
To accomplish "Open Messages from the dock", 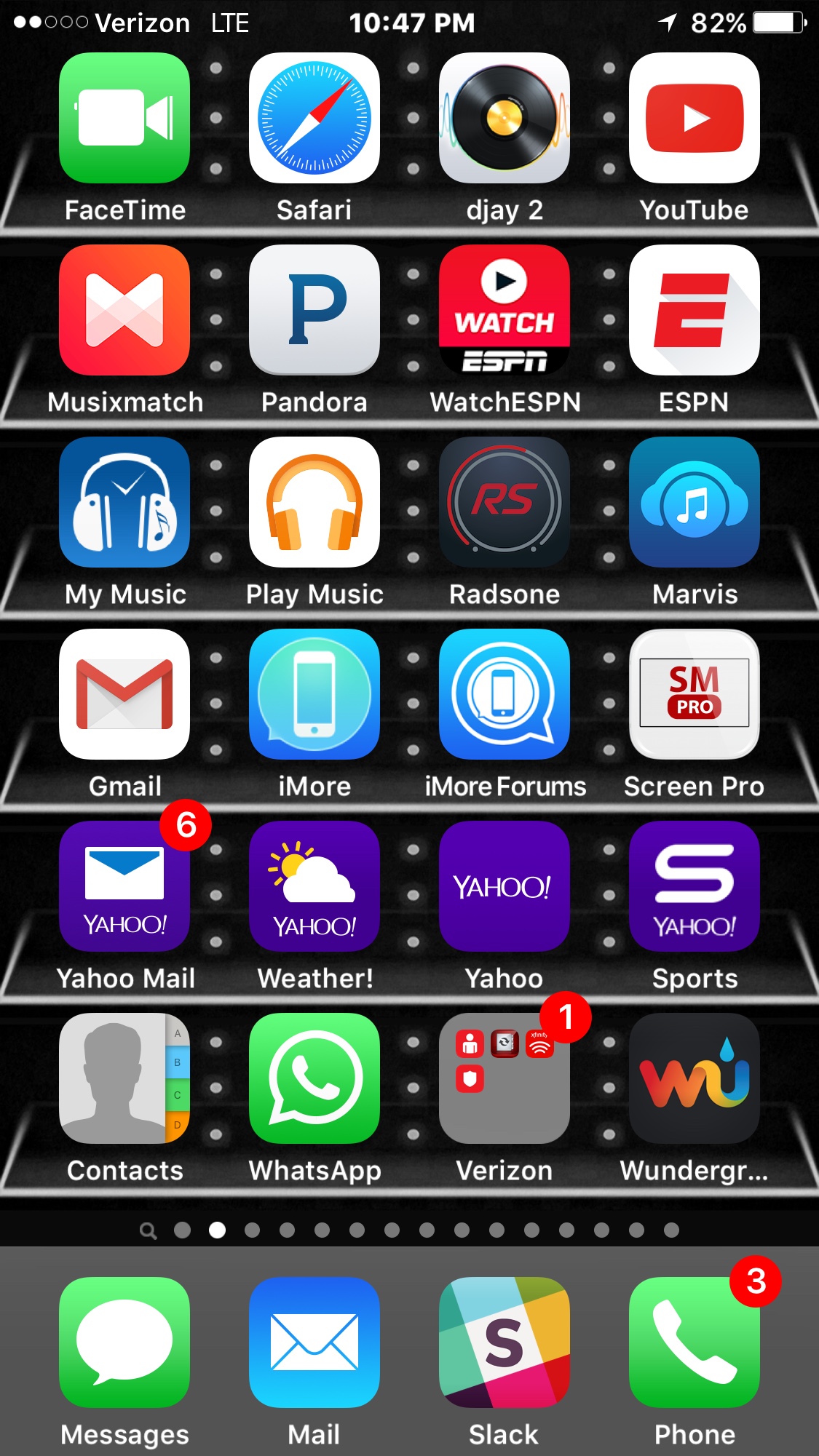I will pyautogui.click(x=124, y=1342).
